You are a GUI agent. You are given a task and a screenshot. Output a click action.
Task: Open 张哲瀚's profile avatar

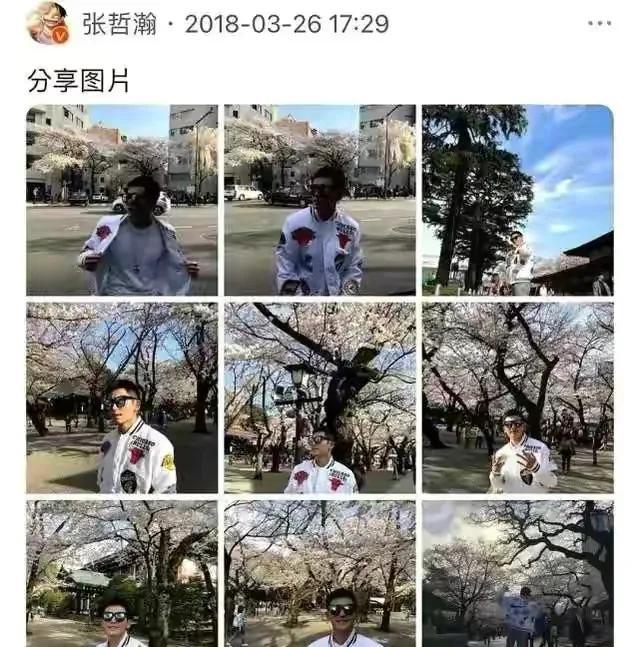[46, 23]
